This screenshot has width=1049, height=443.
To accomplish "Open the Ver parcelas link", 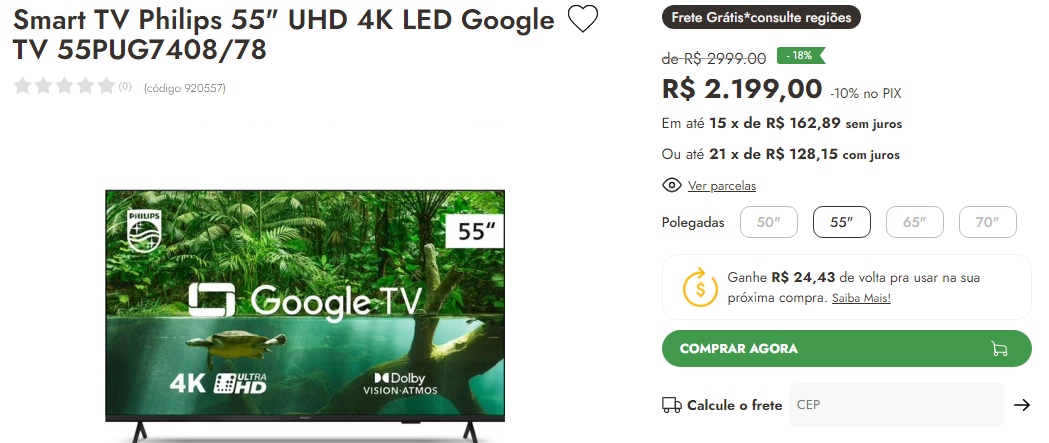I will [x=721, y=186].
